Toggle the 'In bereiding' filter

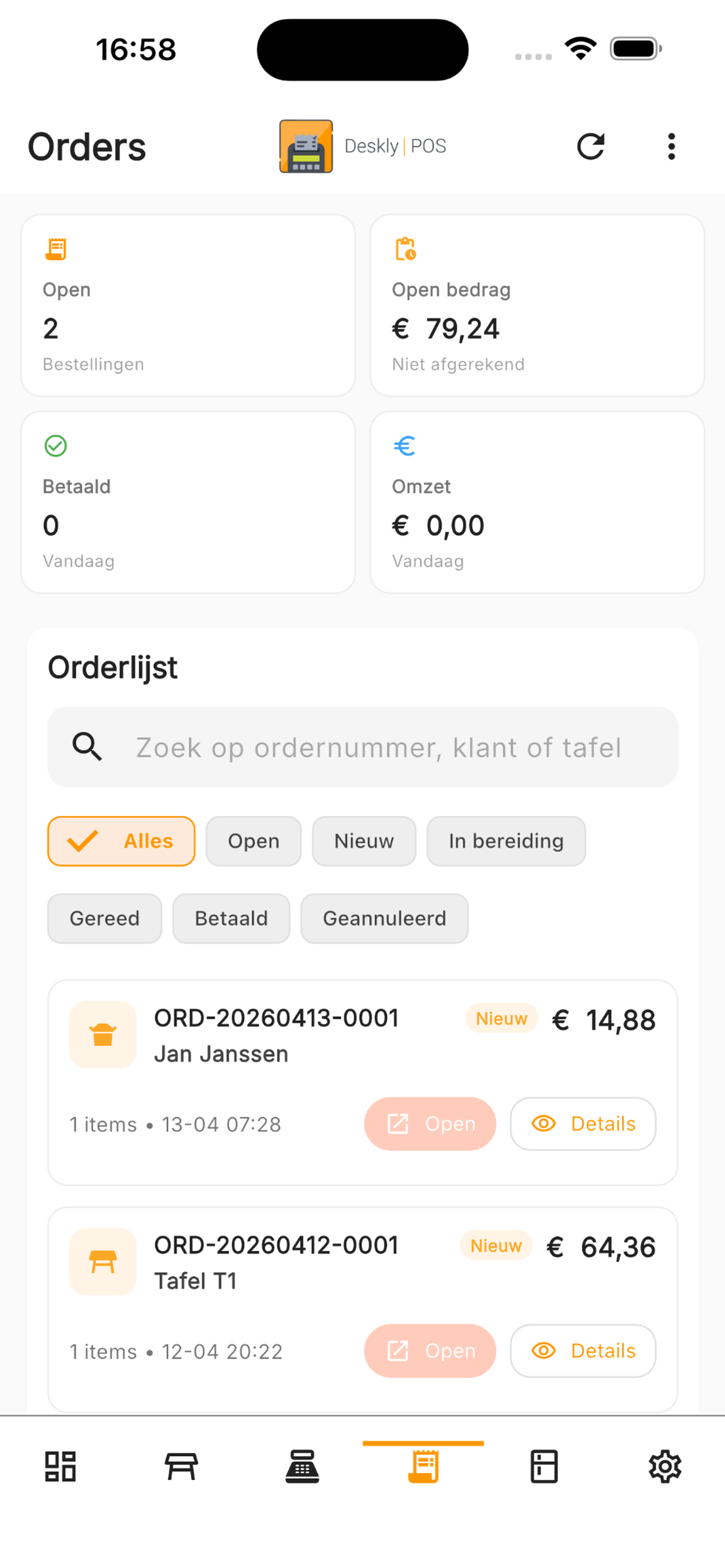pos(506,840)
